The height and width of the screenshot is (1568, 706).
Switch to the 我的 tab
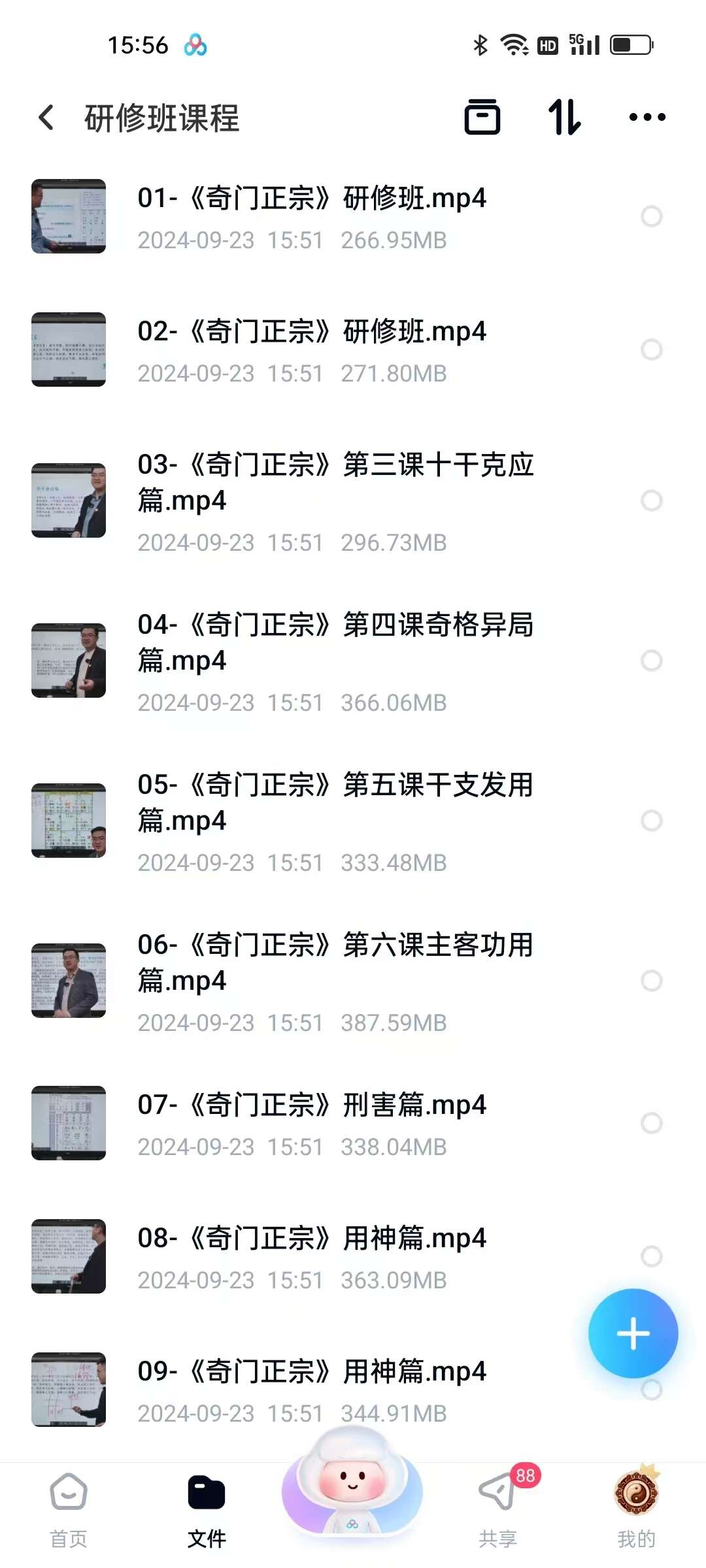coord(636,1511)
